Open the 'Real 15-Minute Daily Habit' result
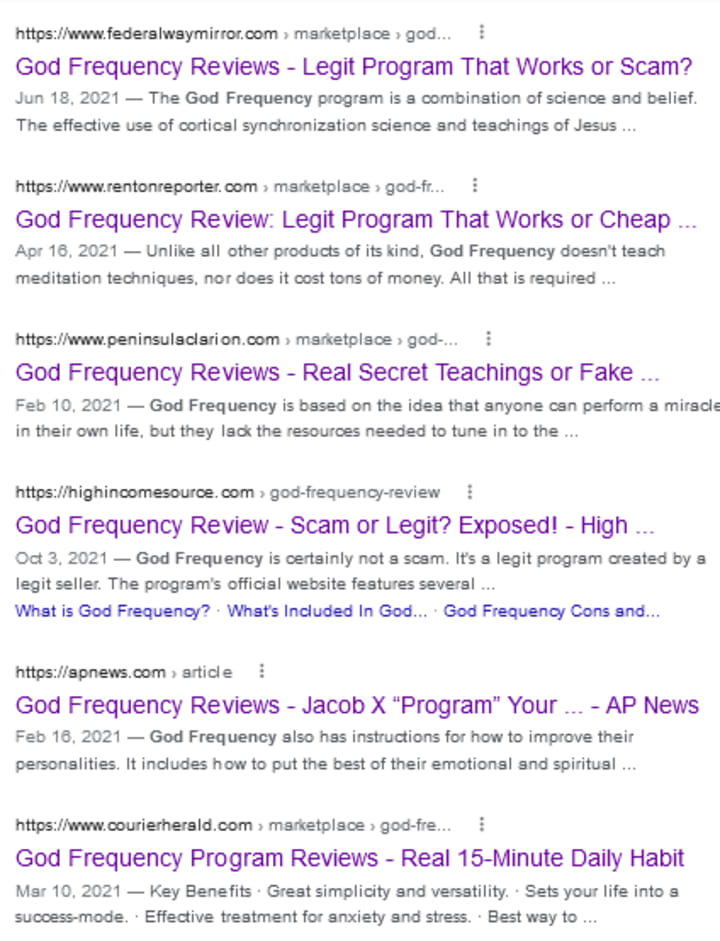Viewport: 720px width, 941px height. 350,859
